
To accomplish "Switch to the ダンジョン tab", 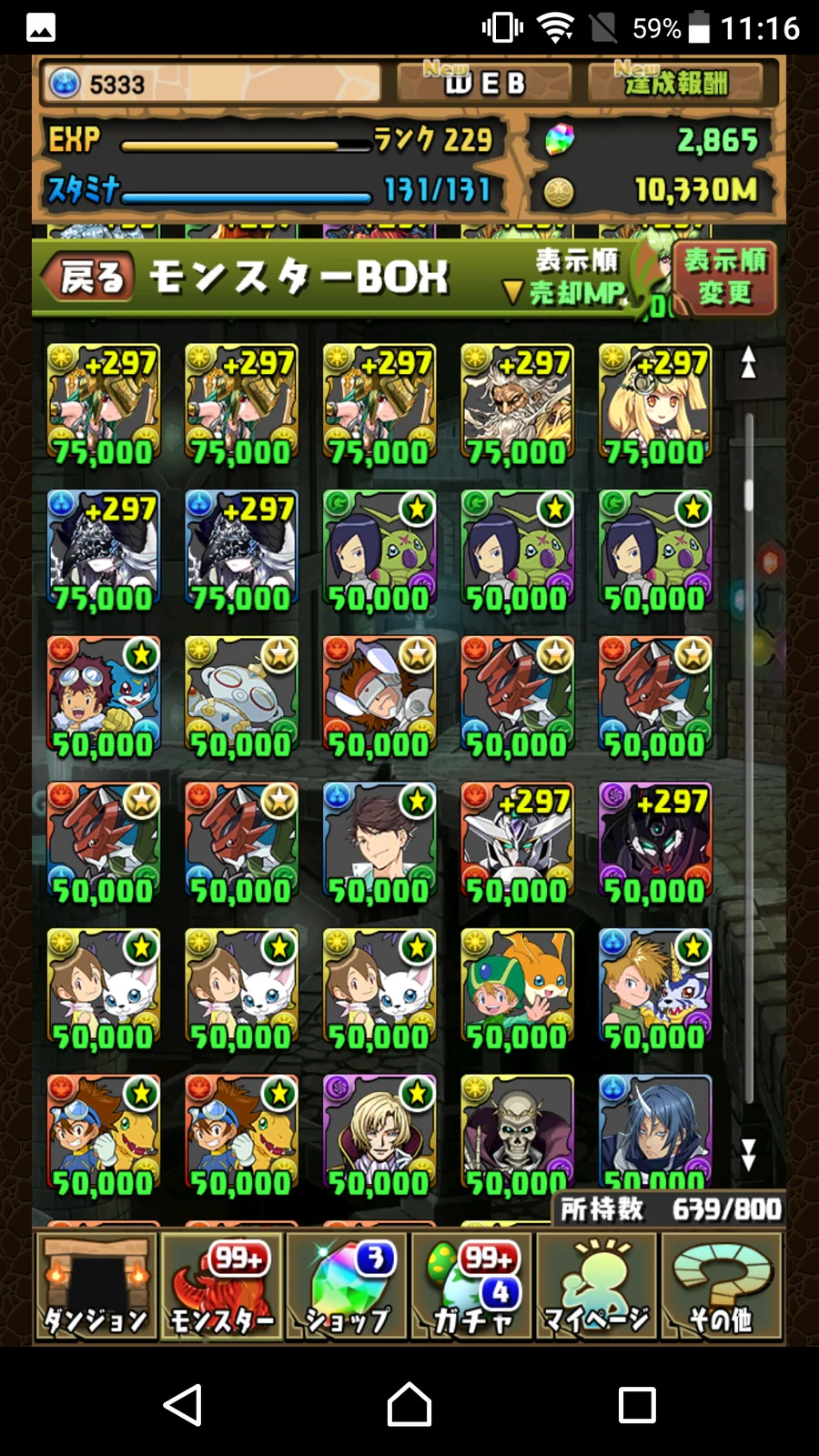I will pos(96,1287).
